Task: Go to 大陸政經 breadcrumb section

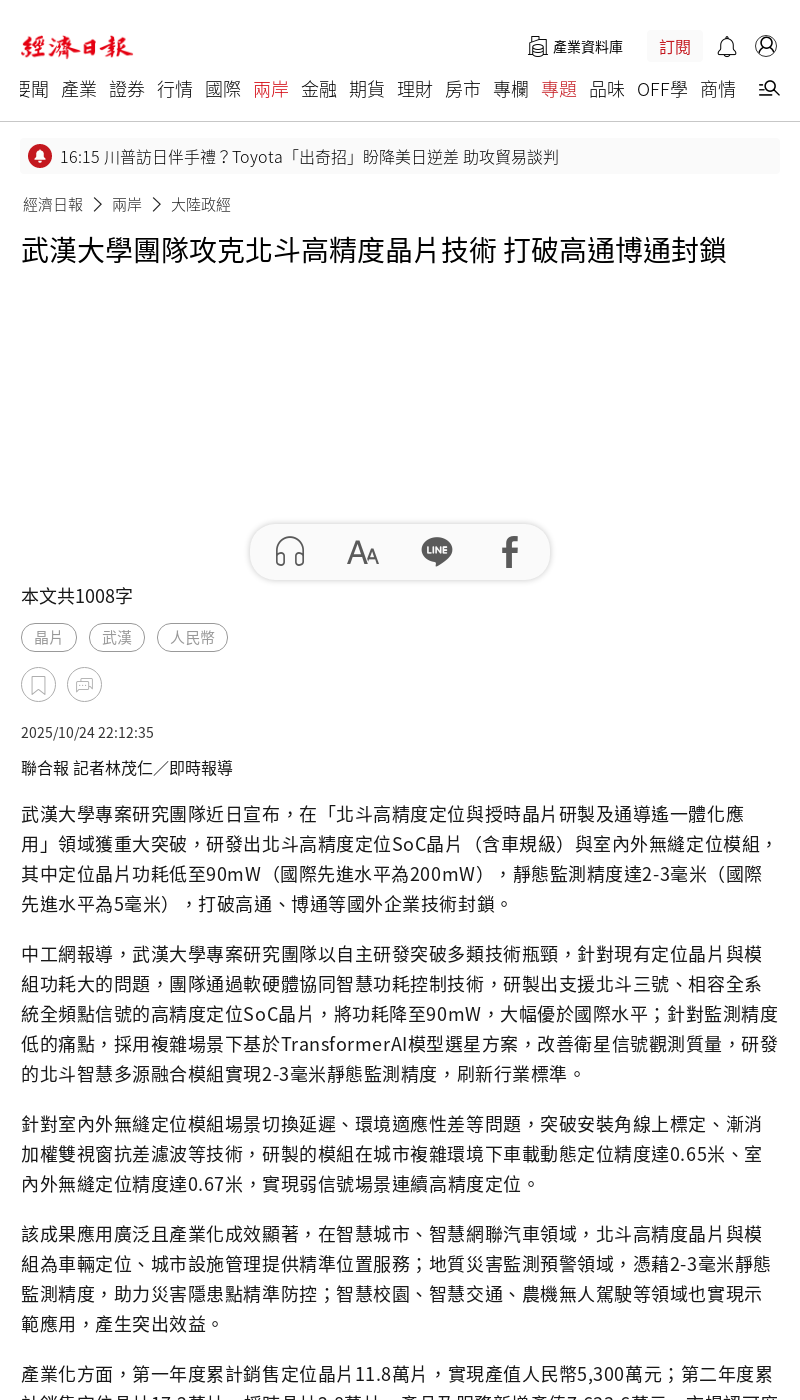Action: tap(201, 205)
